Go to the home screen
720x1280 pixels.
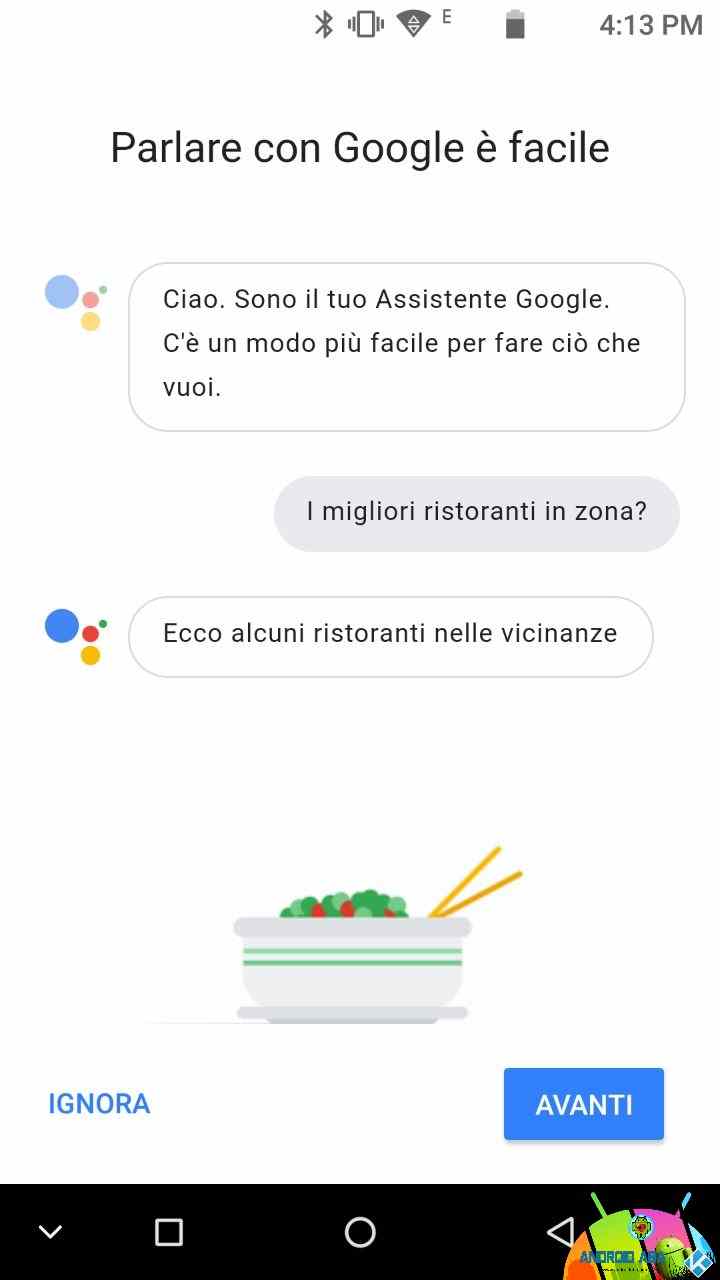pyautogui.click(x=360, y=1232)
